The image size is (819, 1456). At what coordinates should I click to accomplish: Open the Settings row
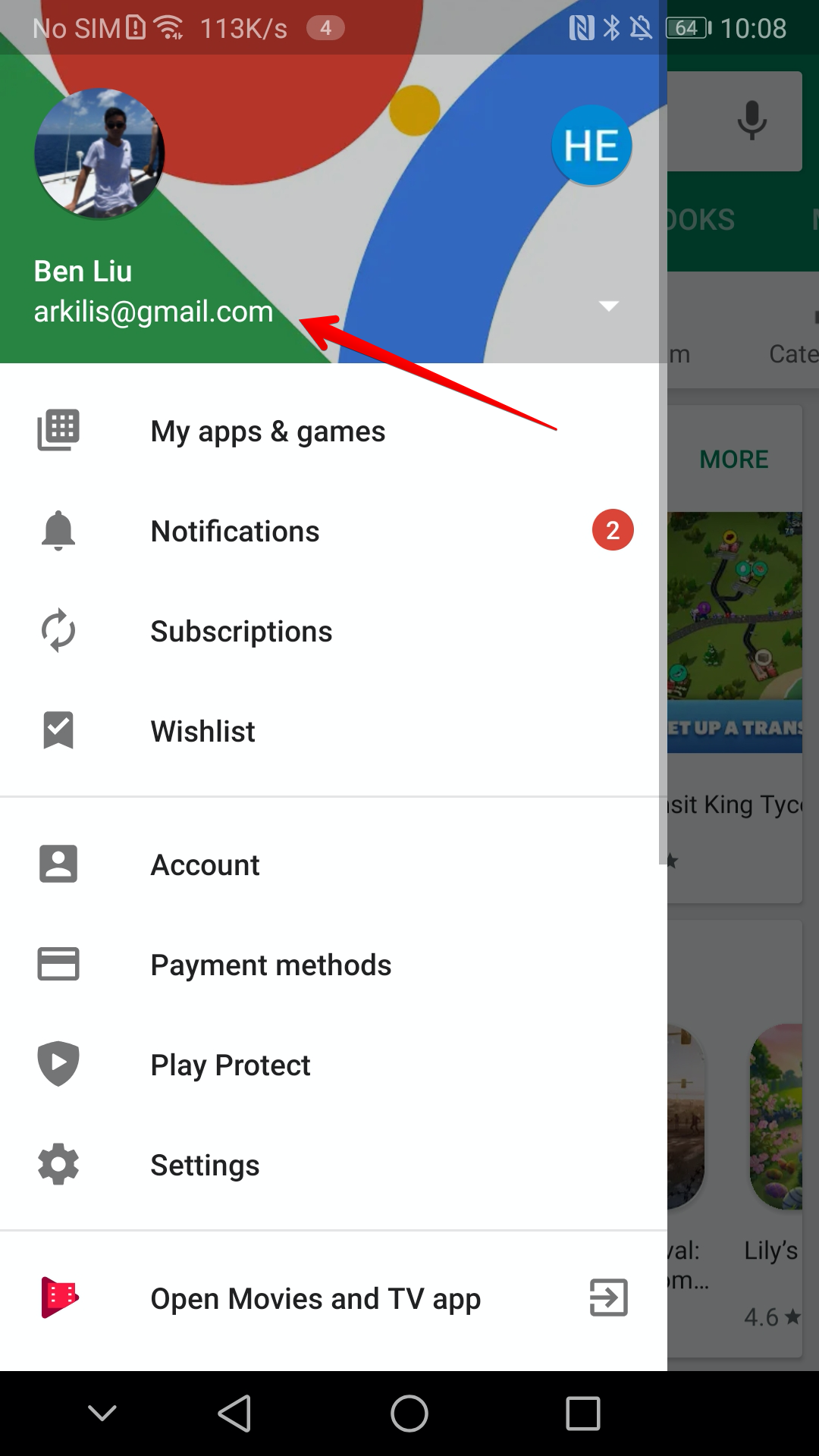coord(334,1165)
